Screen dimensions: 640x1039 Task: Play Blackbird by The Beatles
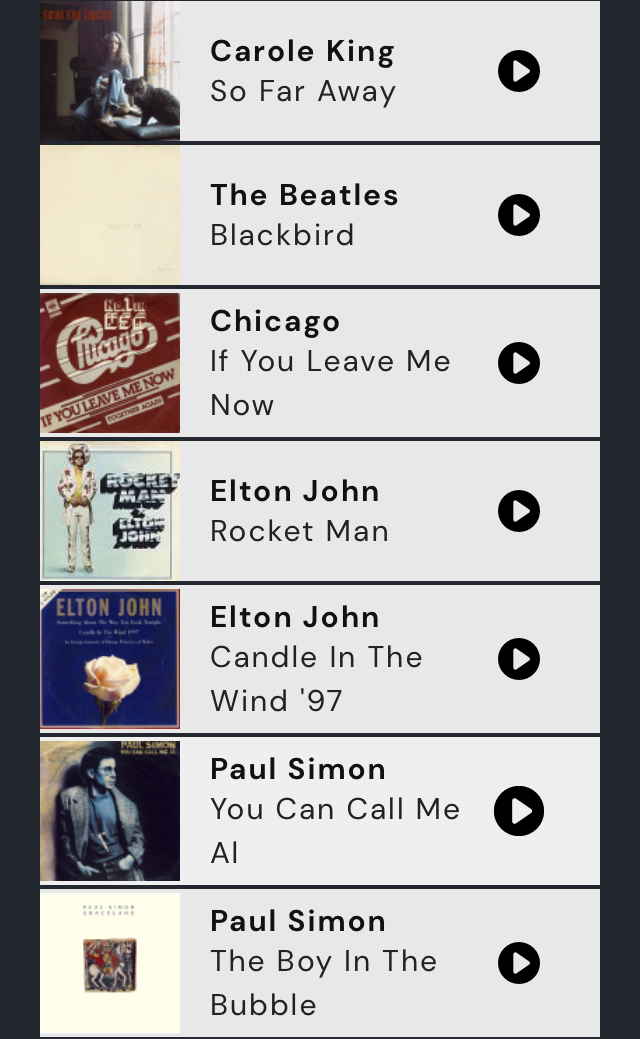tap(519, 215)
